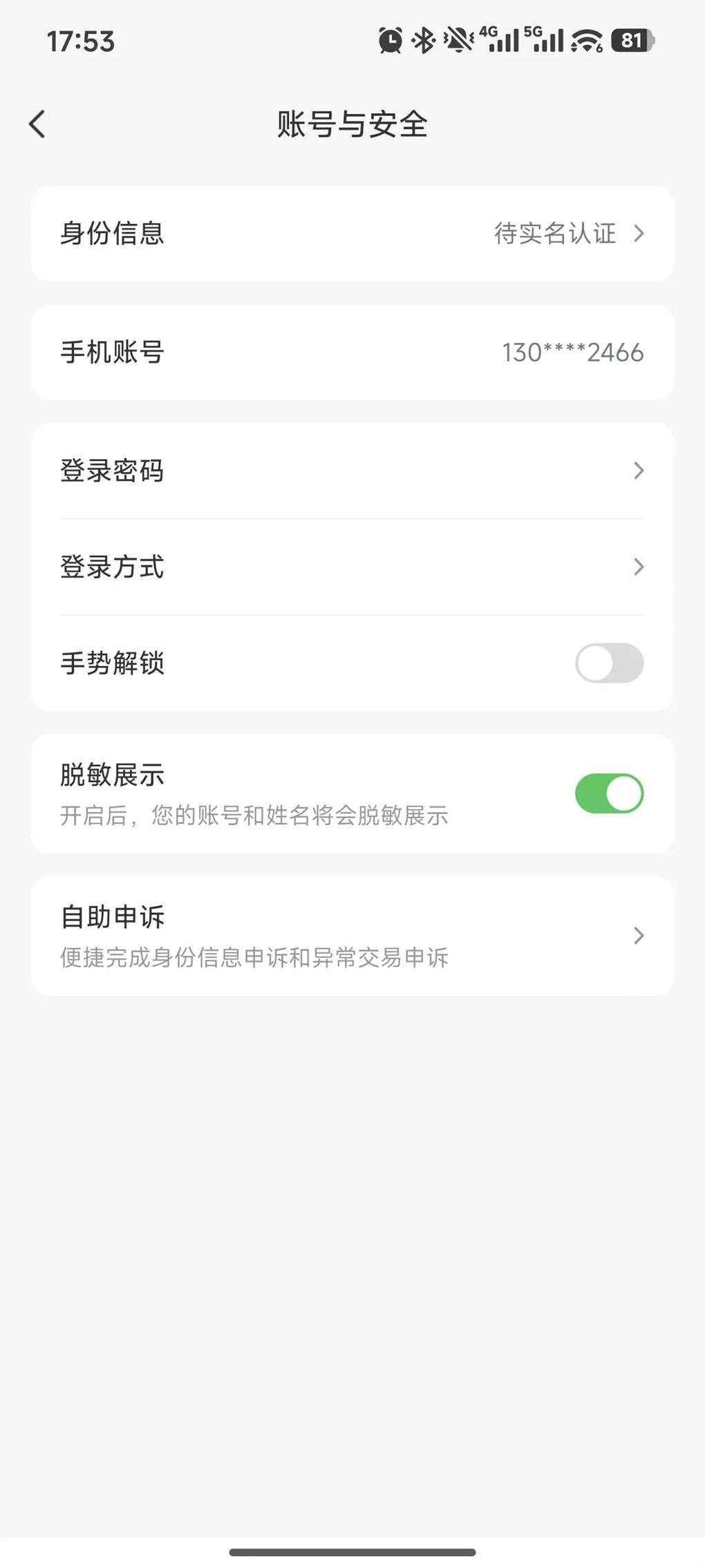Tap the Bluetooth icon in the status bar

click(x=424, y=41)
